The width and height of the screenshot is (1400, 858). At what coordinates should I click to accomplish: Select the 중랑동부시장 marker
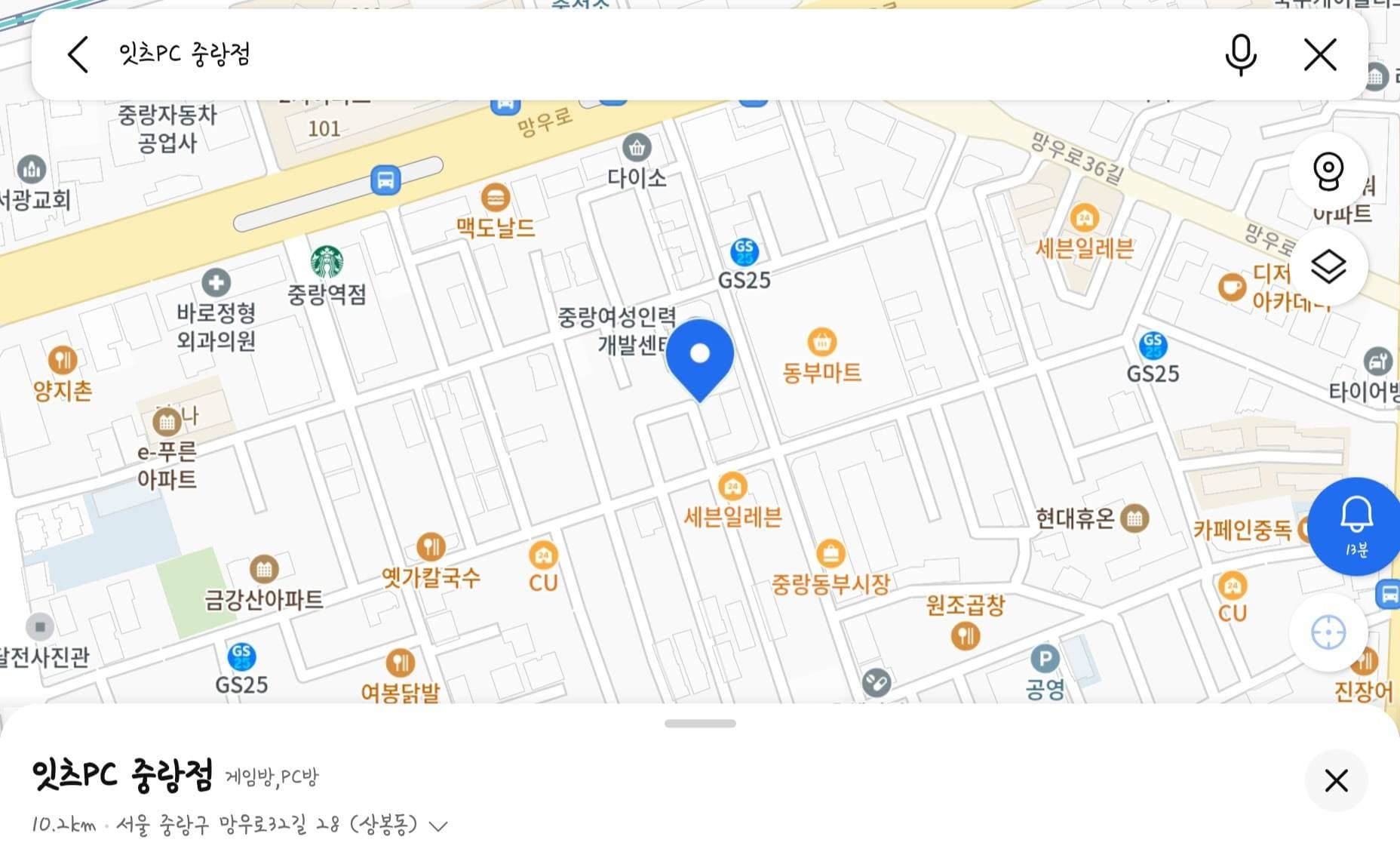pyautogui.click(x=830, y=555)
